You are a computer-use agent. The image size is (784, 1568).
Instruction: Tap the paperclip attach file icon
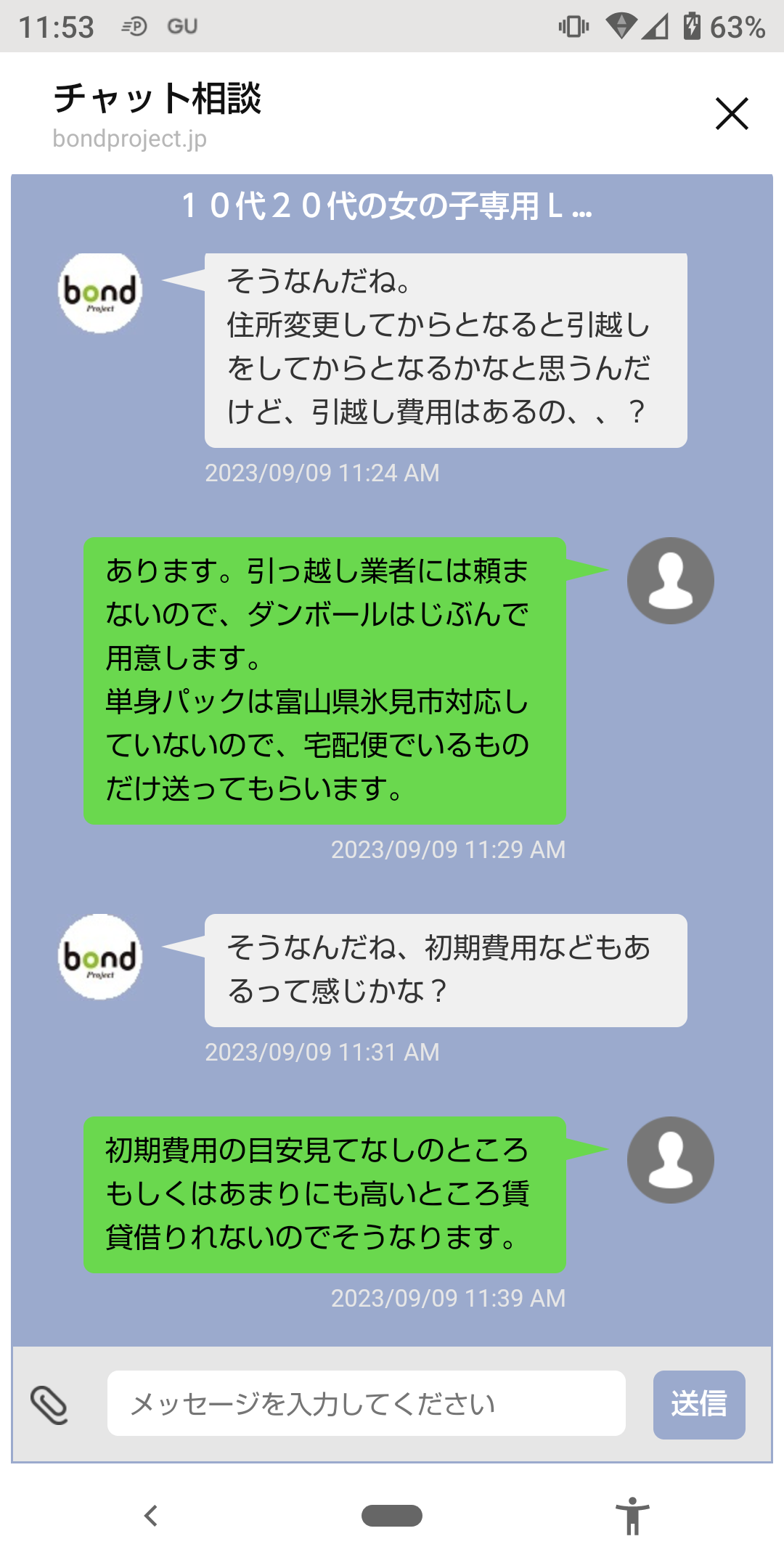[49, 1405]
